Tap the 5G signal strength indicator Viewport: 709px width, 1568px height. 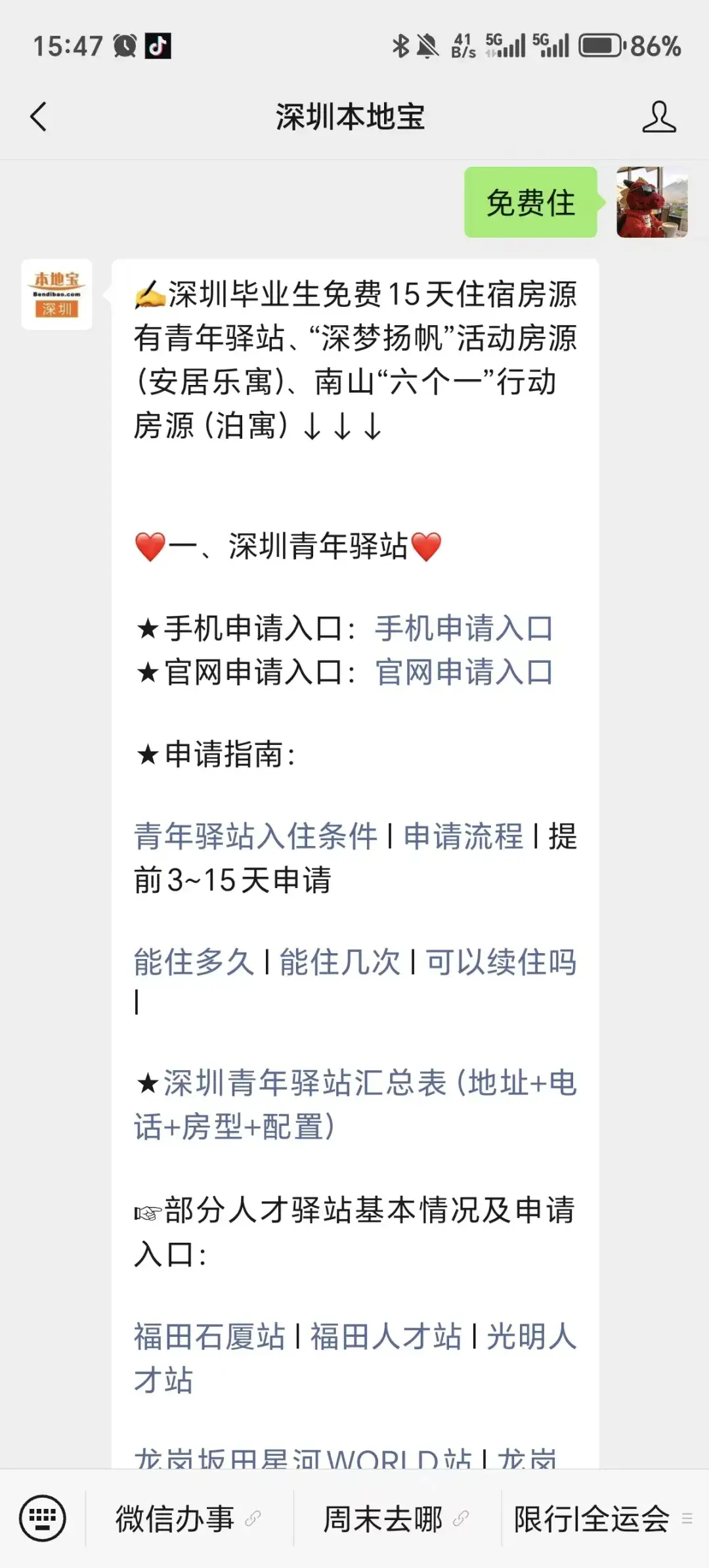click(505, 45)
